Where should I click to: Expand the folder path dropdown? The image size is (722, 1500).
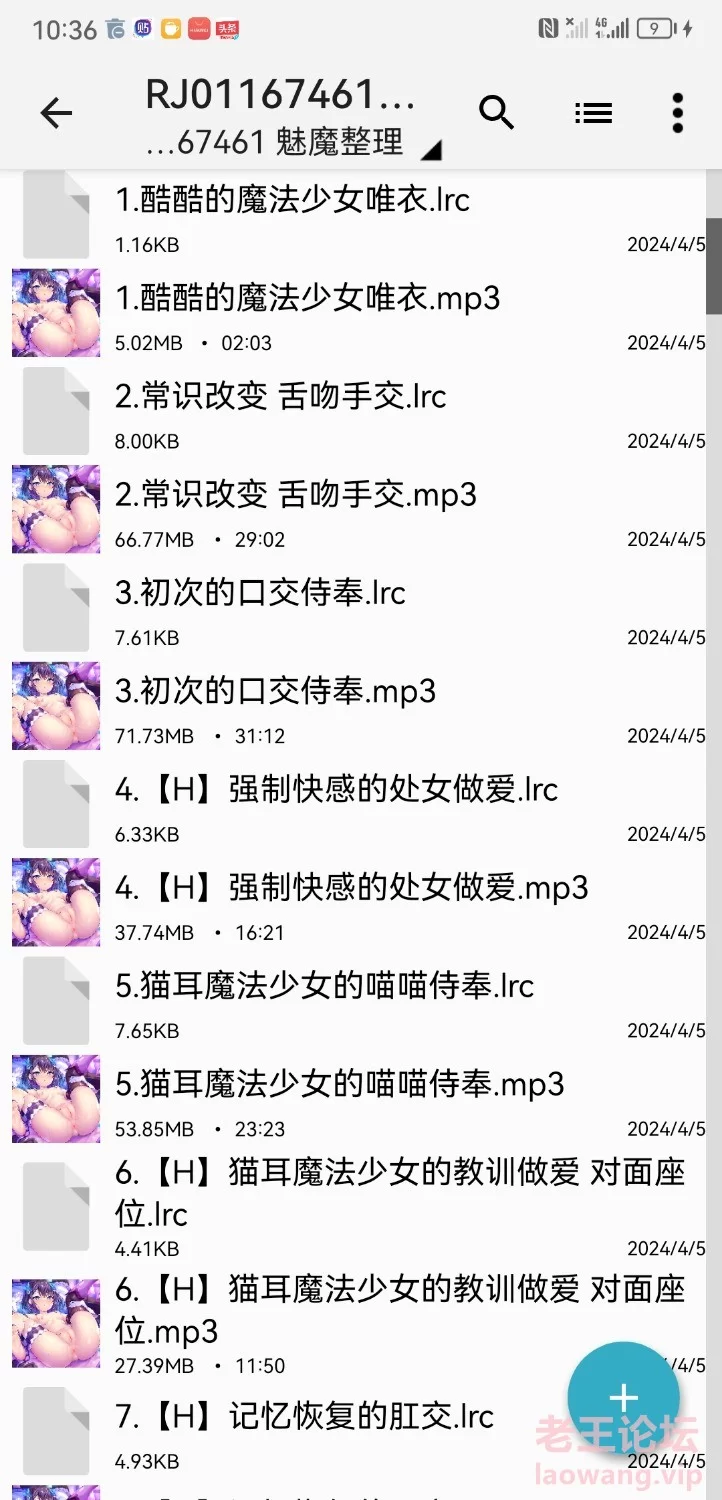click(x=430, y=151)
